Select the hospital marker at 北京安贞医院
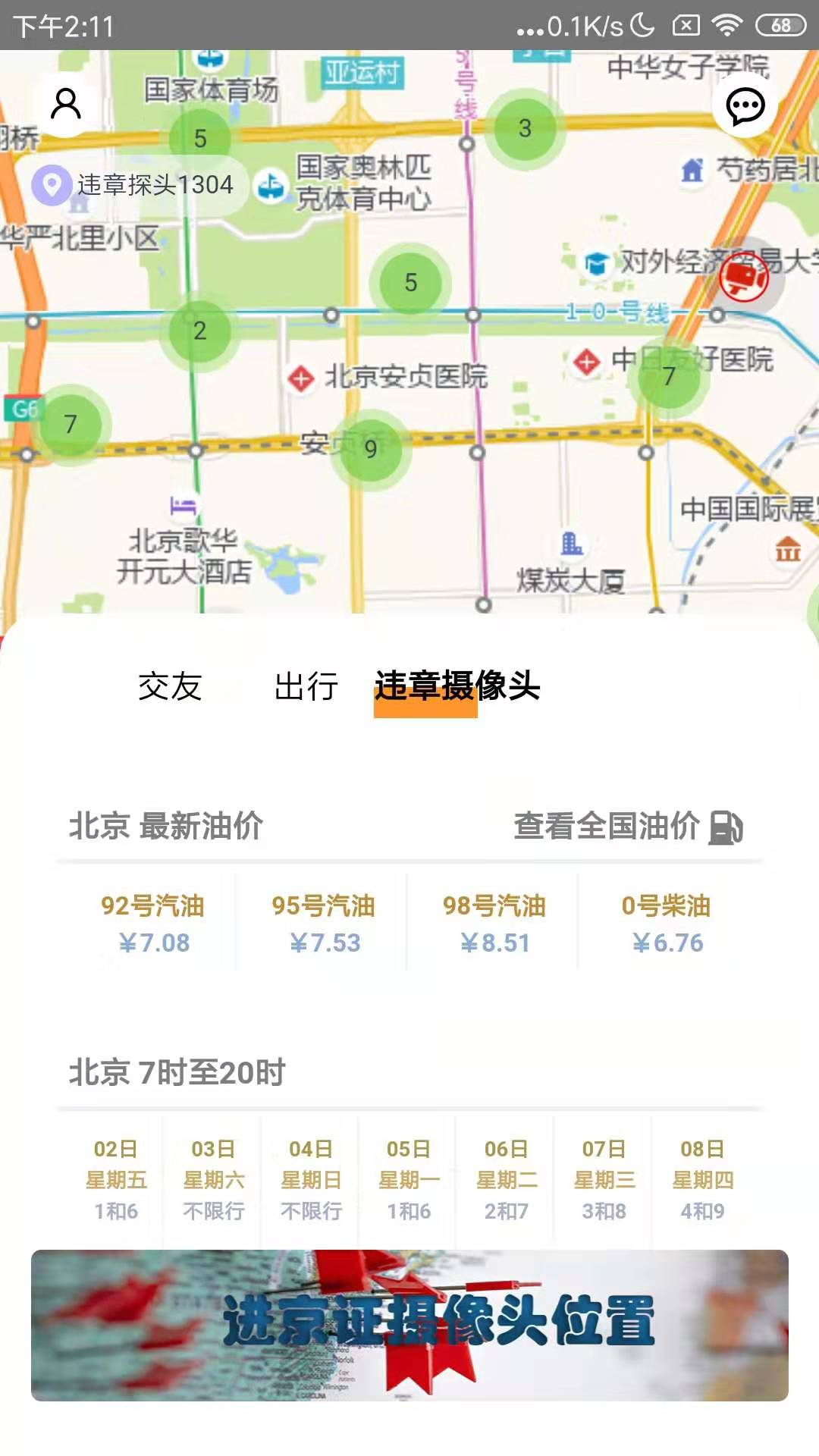The width and height of the screenshot is (819, 1456). [x=300, y=376]
